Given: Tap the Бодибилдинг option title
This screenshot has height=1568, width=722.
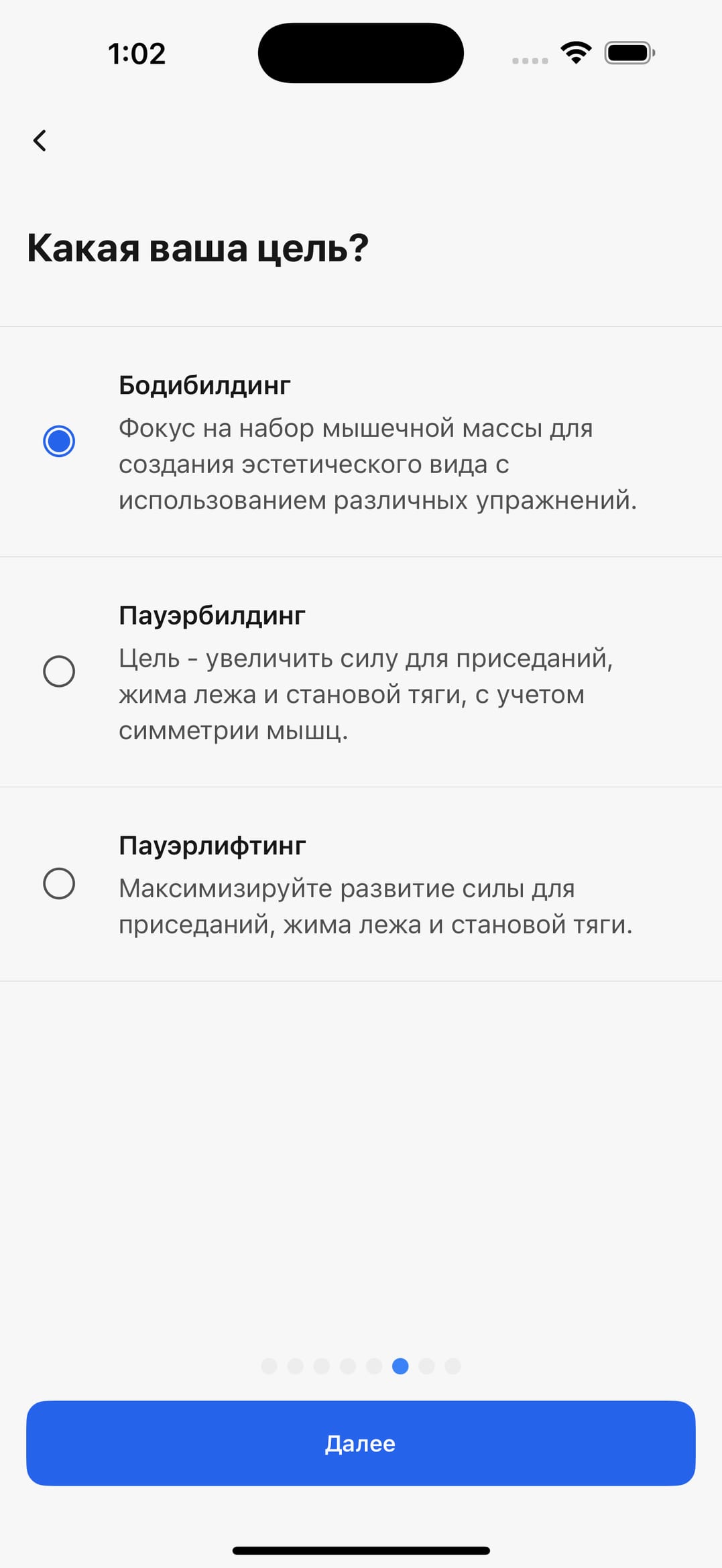Looking at the screenshot, I should pos(203,385).
